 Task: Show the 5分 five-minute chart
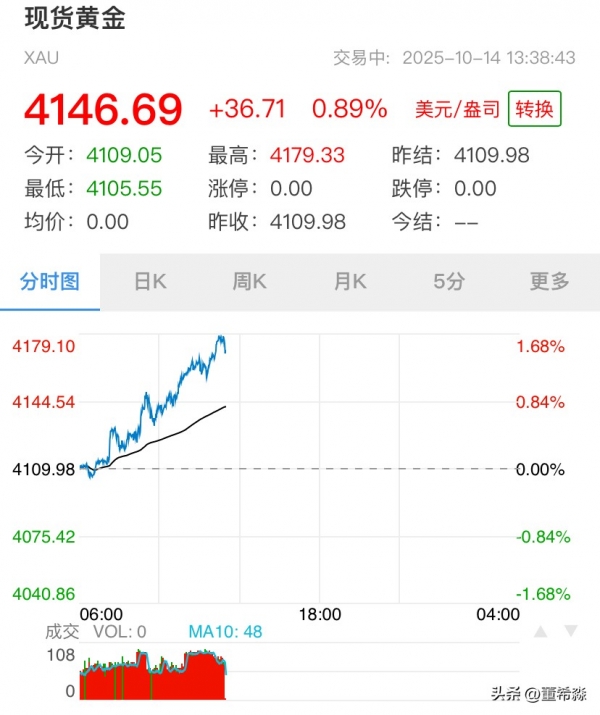[449, 282]
